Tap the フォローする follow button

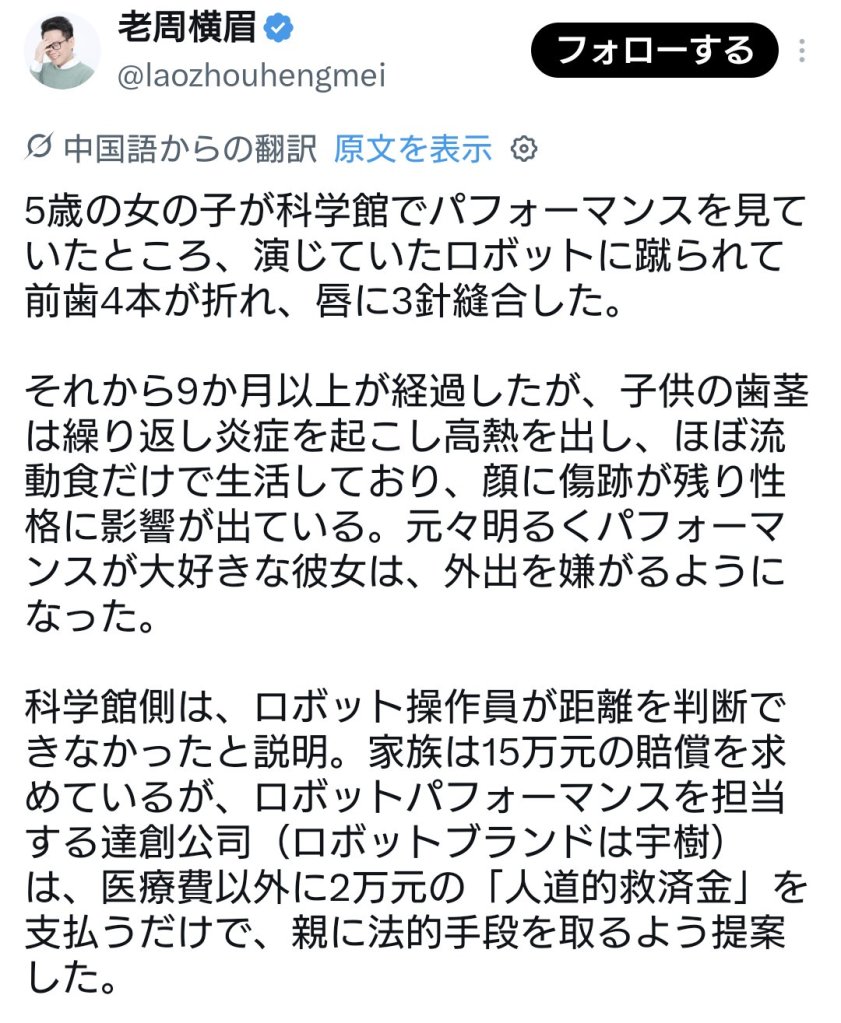pos(654,50)
